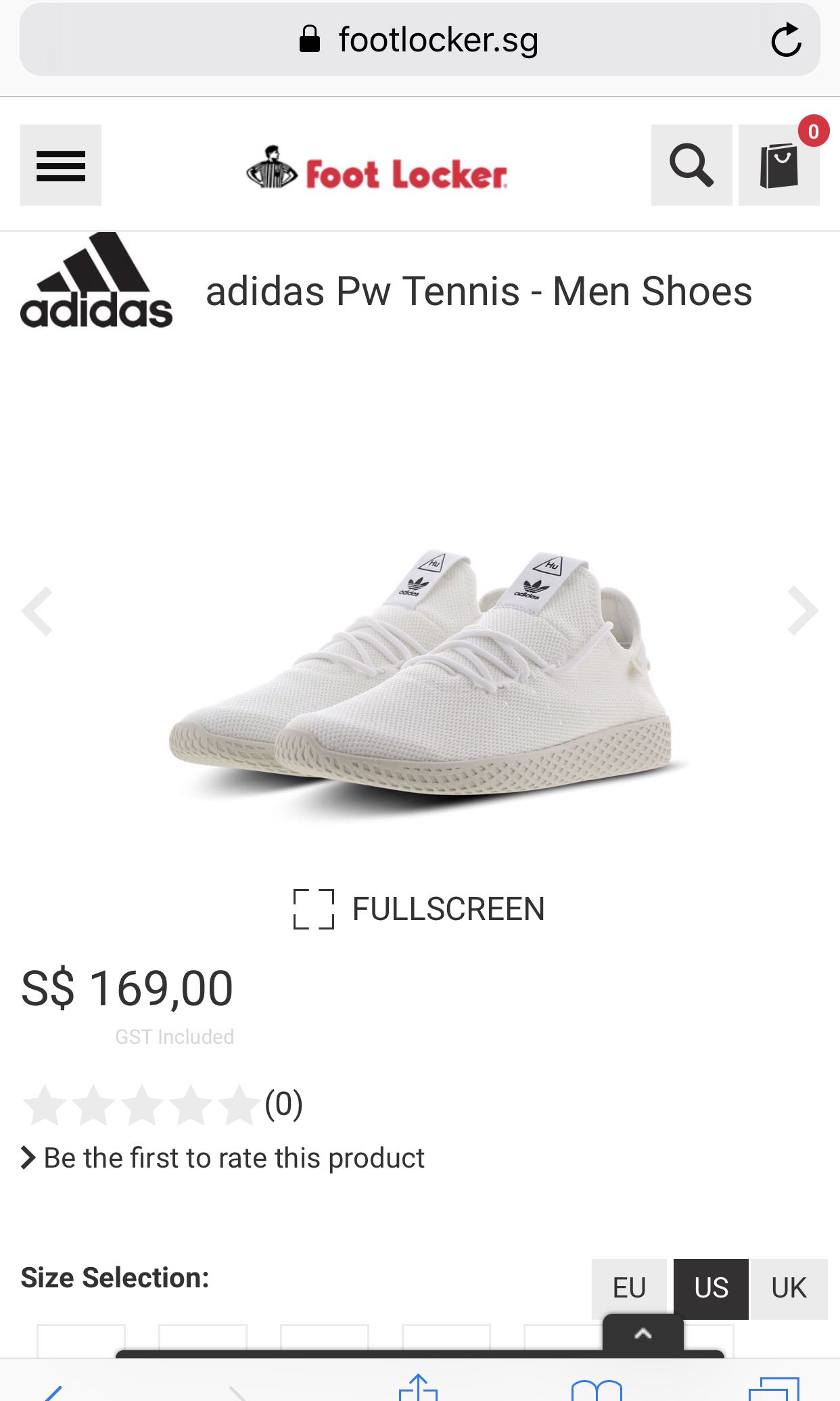Expand the bottom panel with the up chevron
The width and height of the screenshot is (840, 1401).
643,1333
